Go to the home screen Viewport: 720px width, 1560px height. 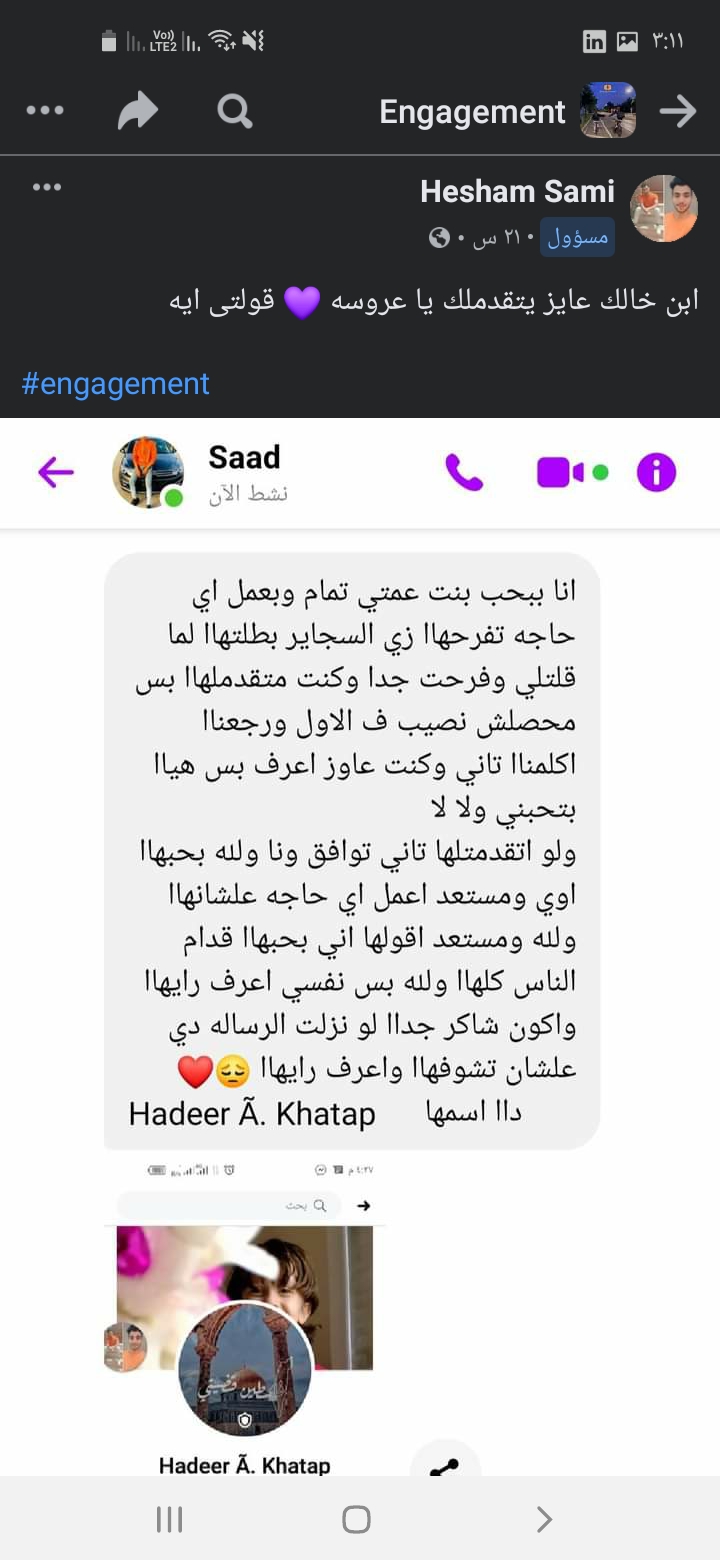[x=356, y=1520]
